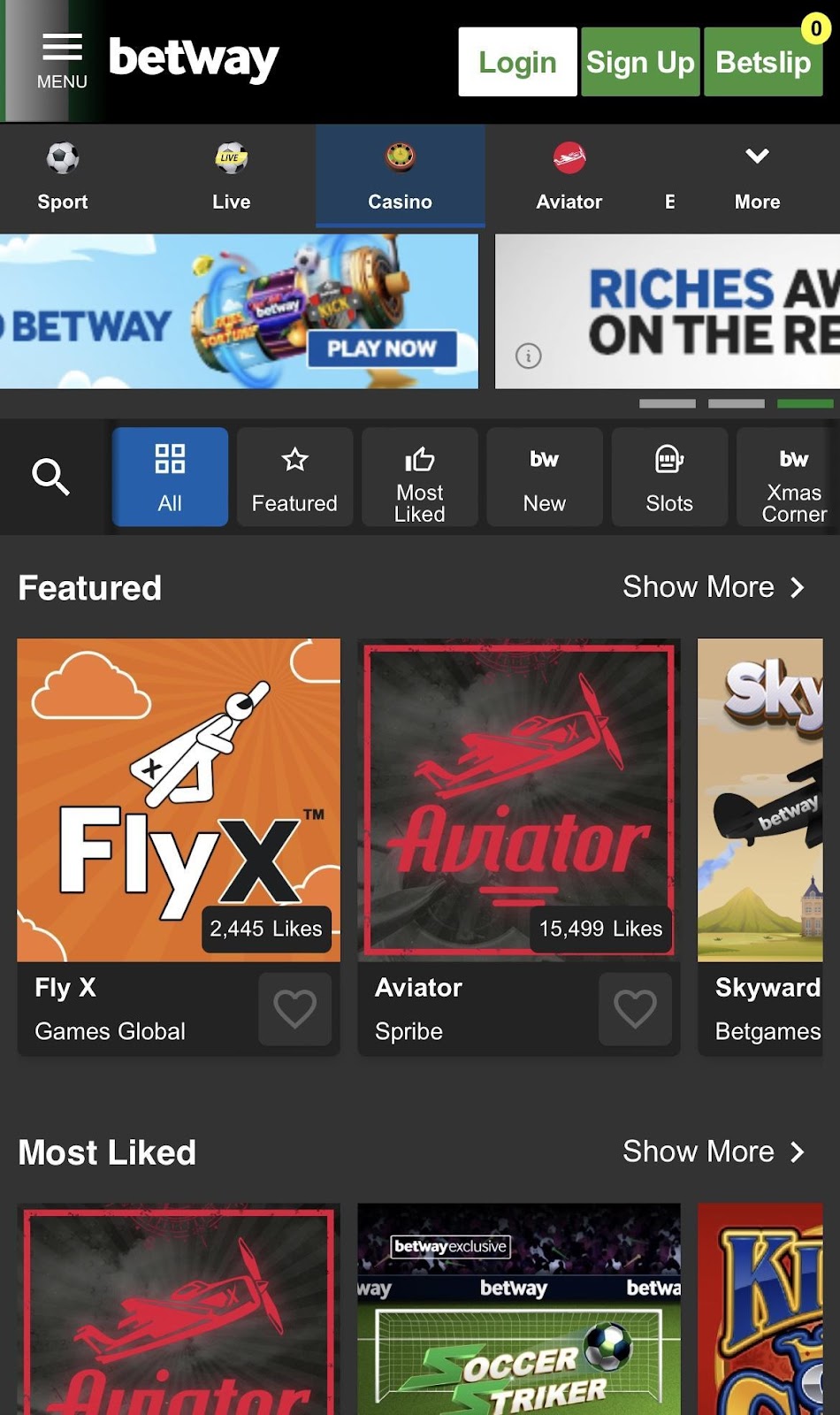840x1415 pixels.
Task: Open the Betway Play Now banner
Action: pyautogui.click(x=381, y=348)
